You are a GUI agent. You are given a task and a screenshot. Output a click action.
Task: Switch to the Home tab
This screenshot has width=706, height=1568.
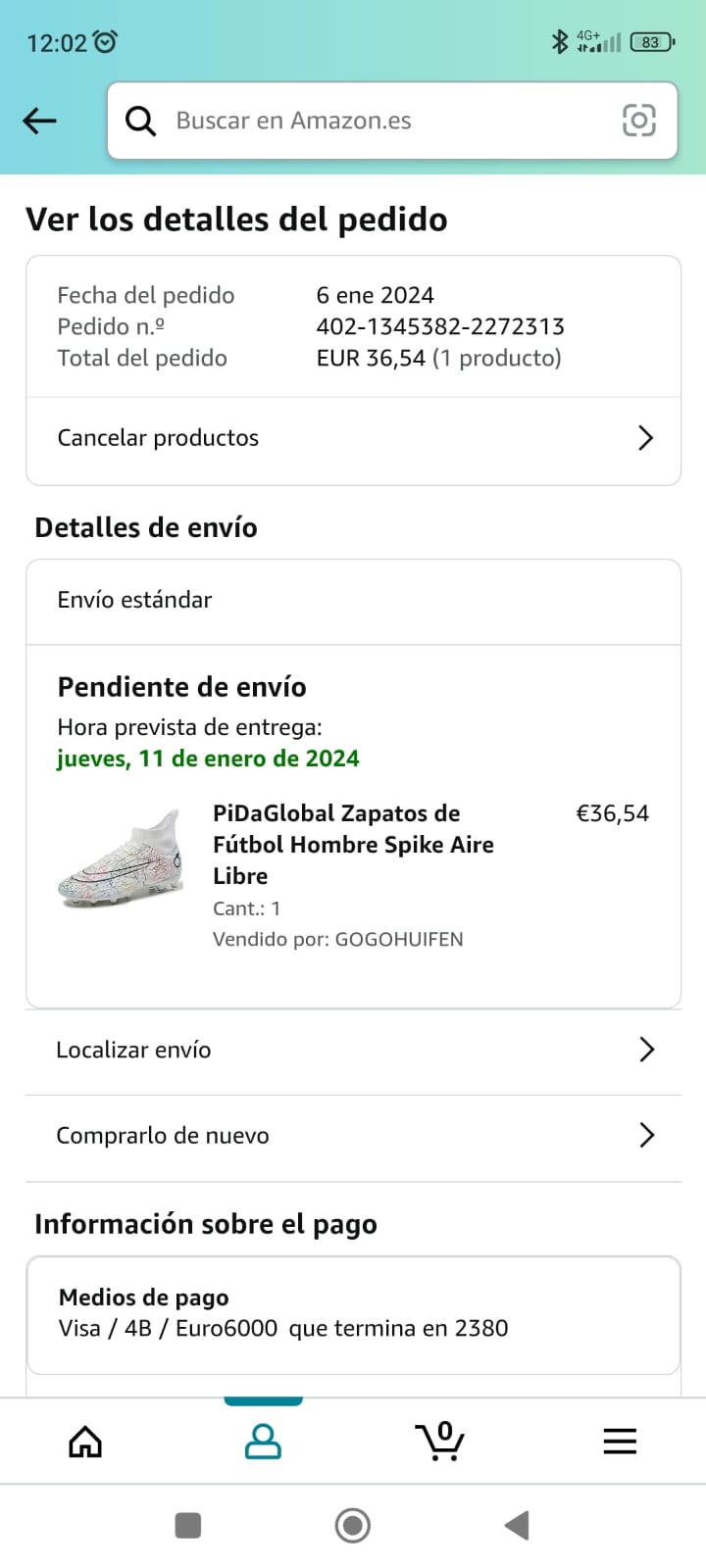[x=85, y=1442]
